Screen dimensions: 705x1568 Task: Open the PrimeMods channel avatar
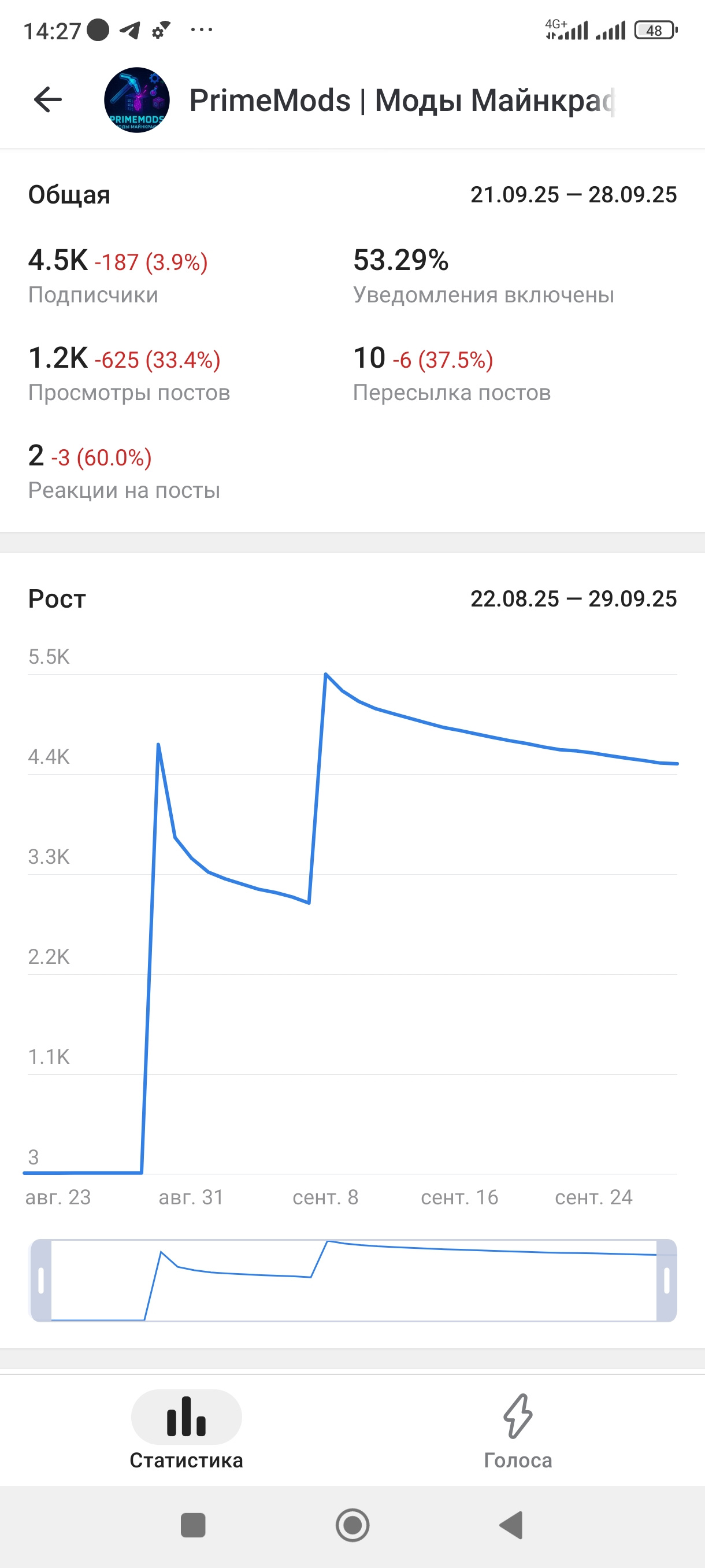click(137, 100)
